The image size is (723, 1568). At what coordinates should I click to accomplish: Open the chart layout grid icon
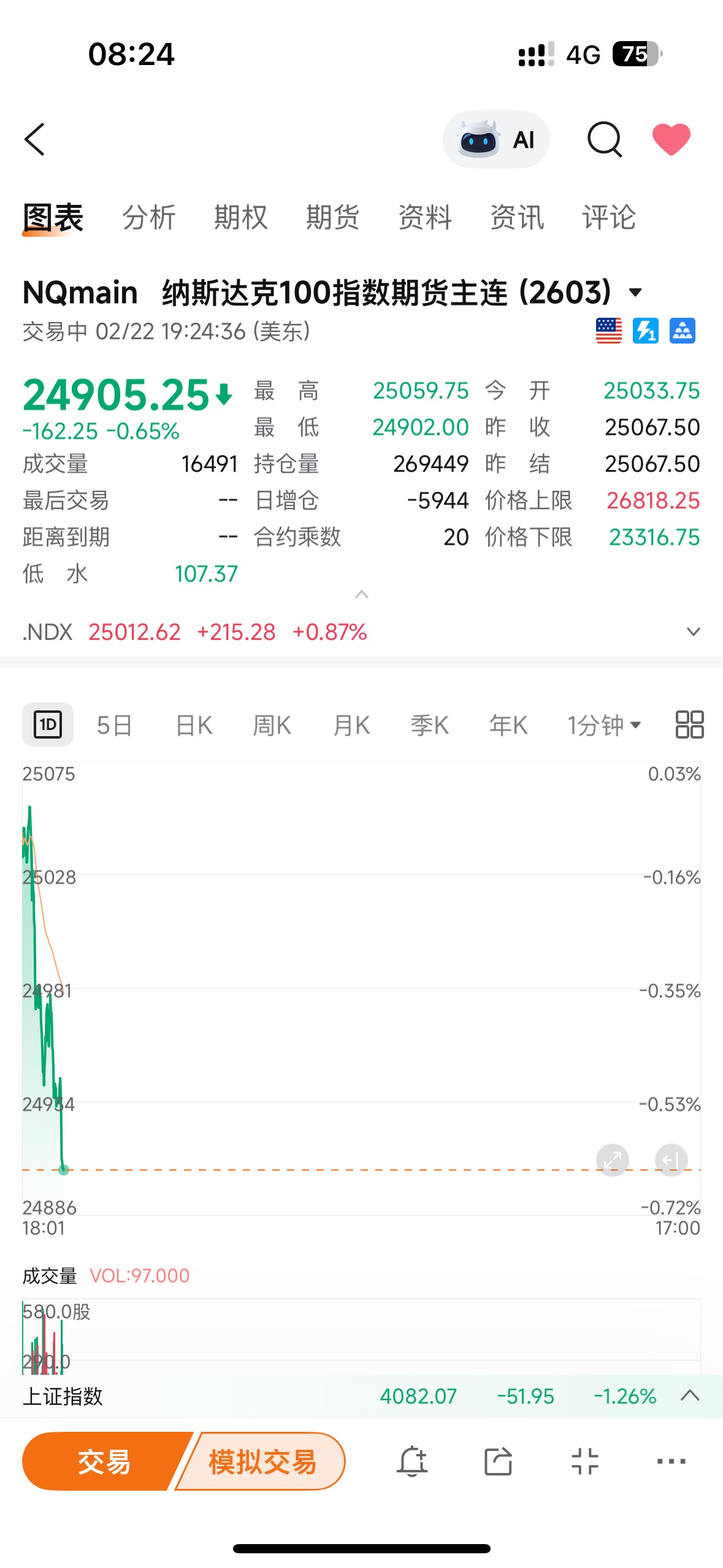pyautogui.click(x=689, y=725)
